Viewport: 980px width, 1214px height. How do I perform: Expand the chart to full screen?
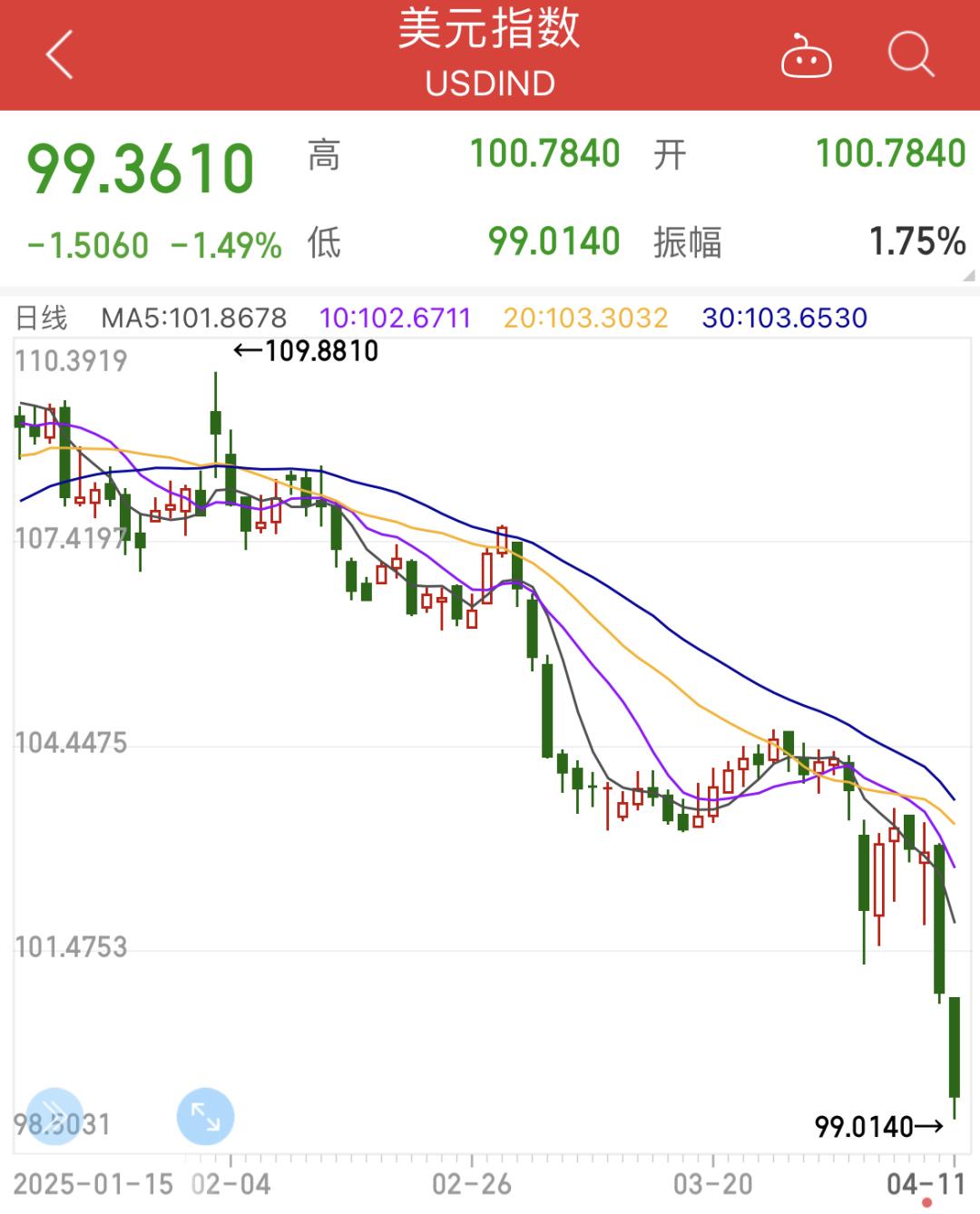(205, 1116)
